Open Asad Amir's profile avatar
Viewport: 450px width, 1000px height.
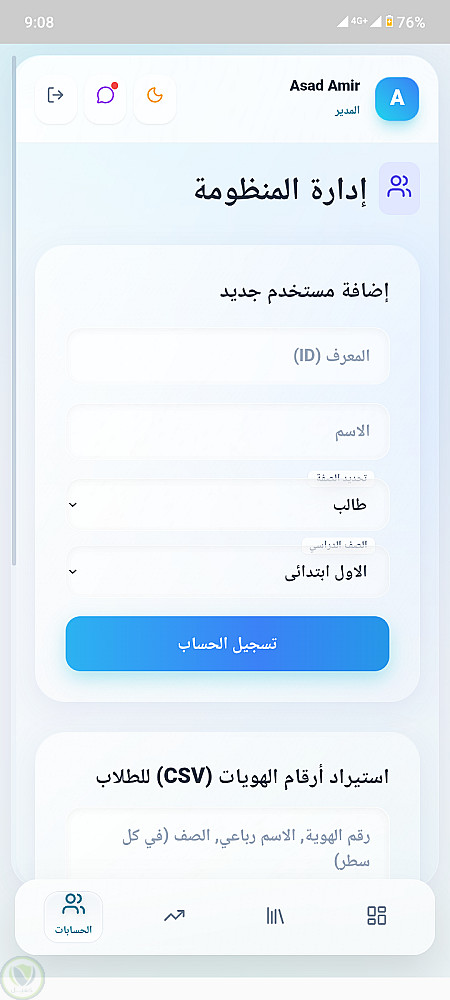click(396, 99)
